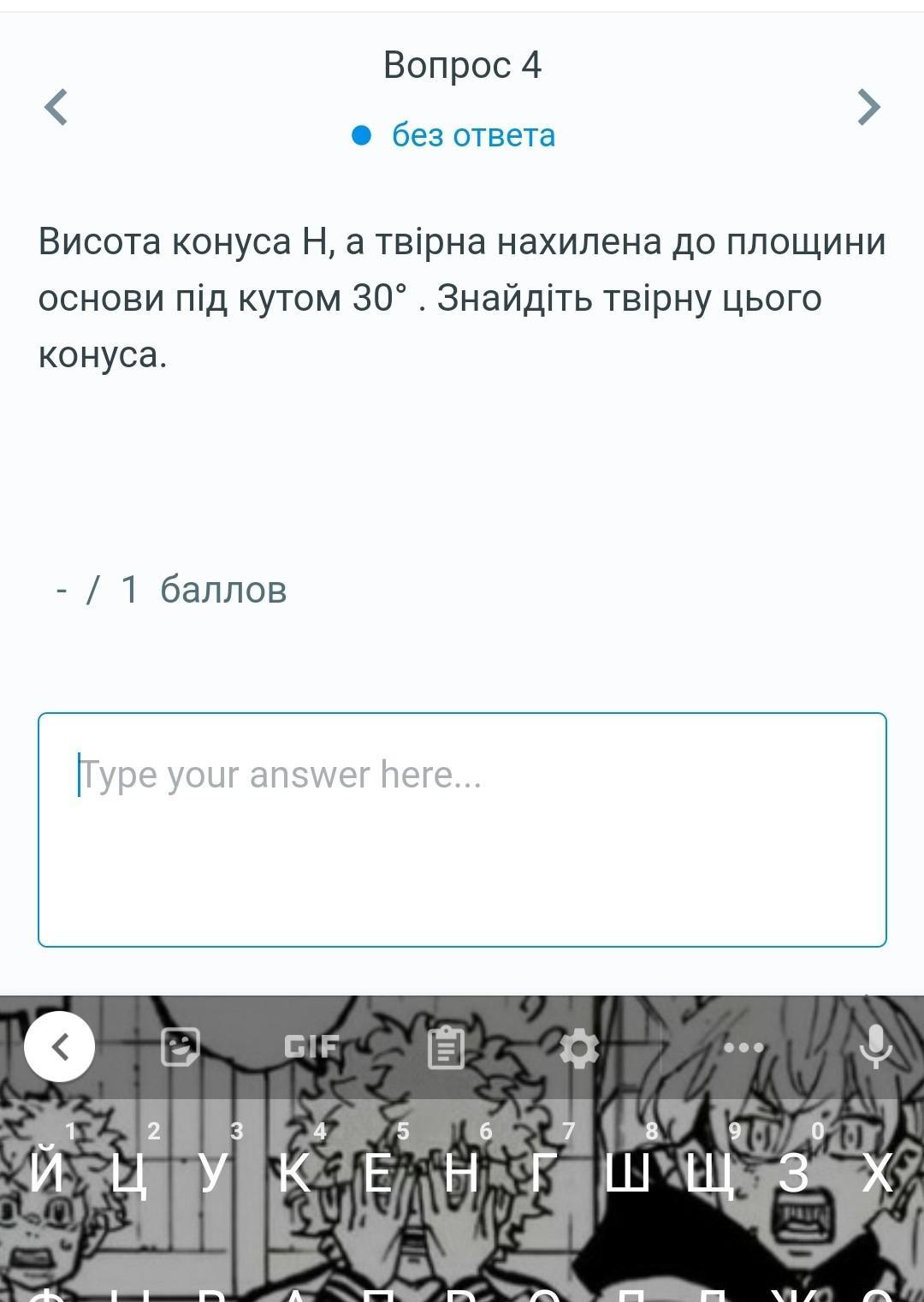Go to the next question
The height and width of the screenshot is (1302, 924).
click(x=868, y=108)
